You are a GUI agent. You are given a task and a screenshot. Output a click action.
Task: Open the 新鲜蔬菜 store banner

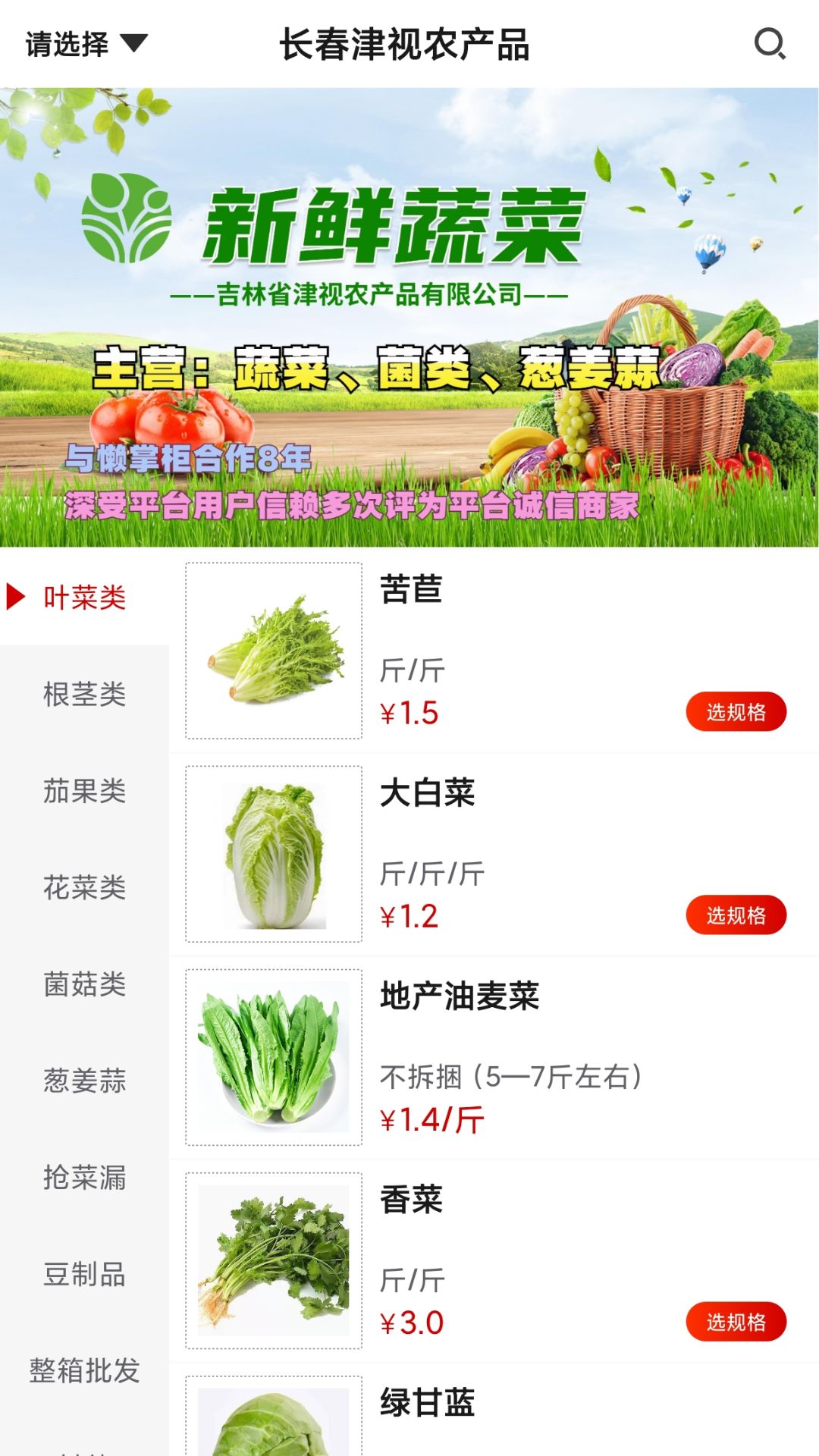coord(409,317)
